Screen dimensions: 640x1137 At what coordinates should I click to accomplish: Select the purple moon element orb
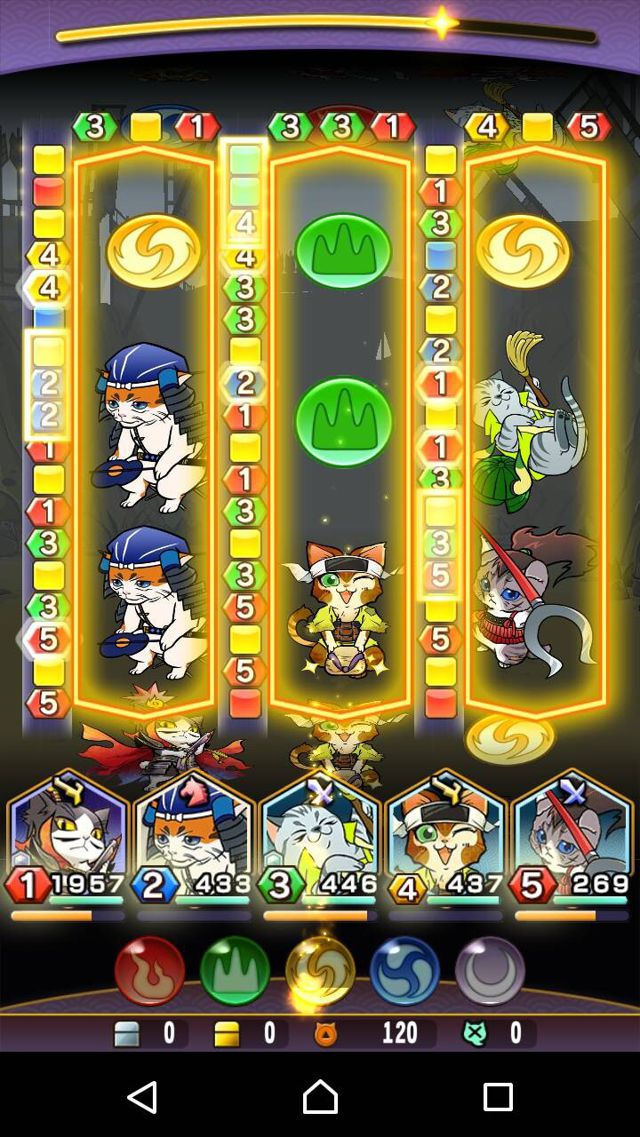(x=490, y=970)
